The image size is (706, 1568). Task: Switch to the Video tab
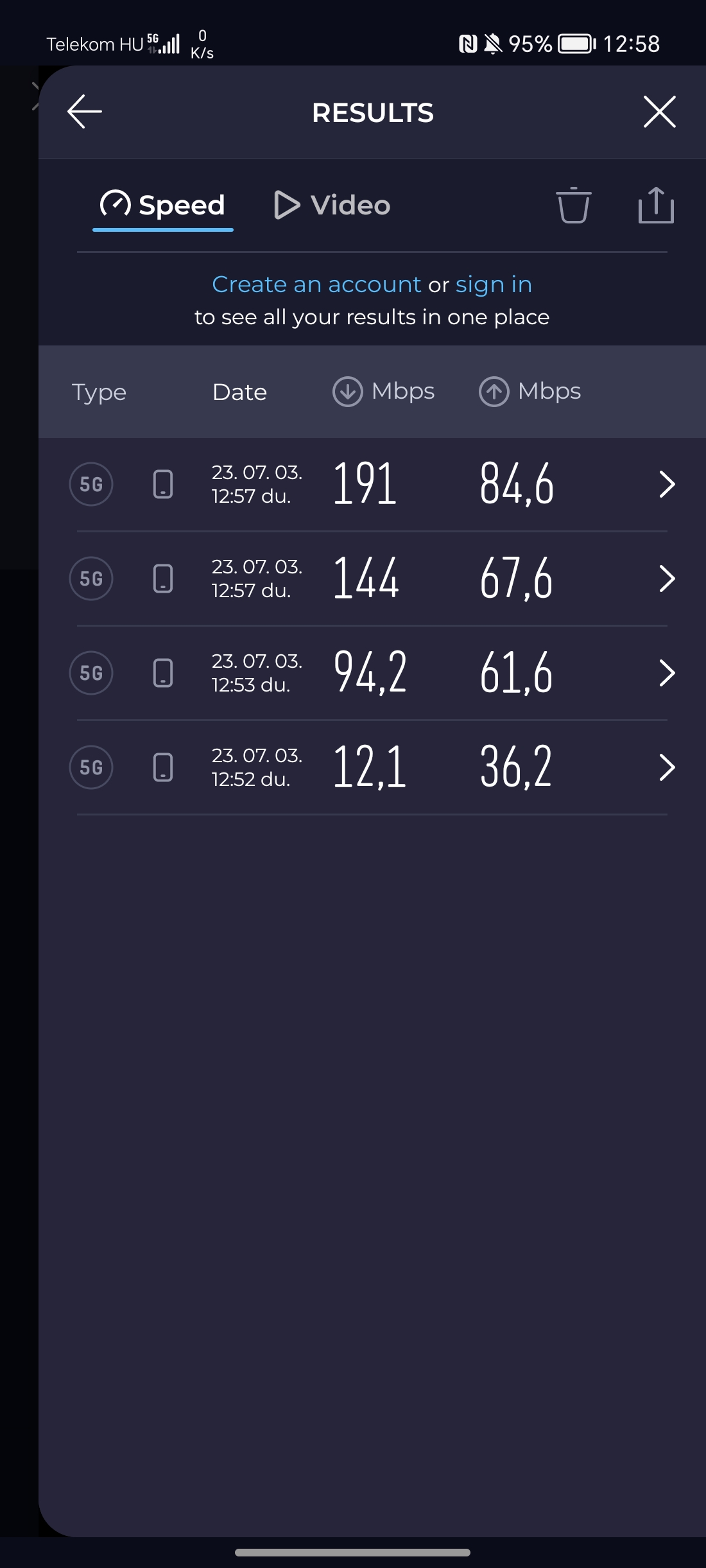332,205
